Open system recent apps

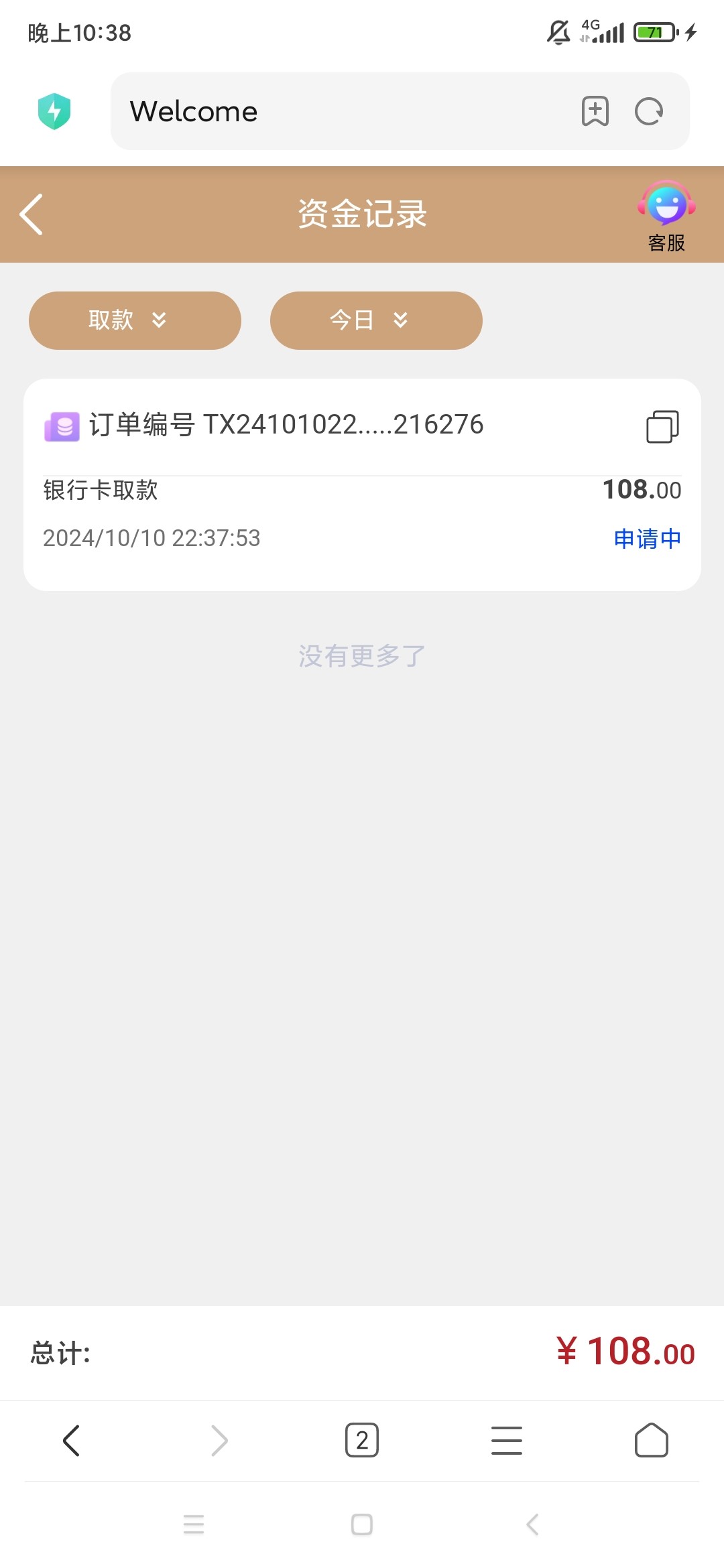(194, 1524)
